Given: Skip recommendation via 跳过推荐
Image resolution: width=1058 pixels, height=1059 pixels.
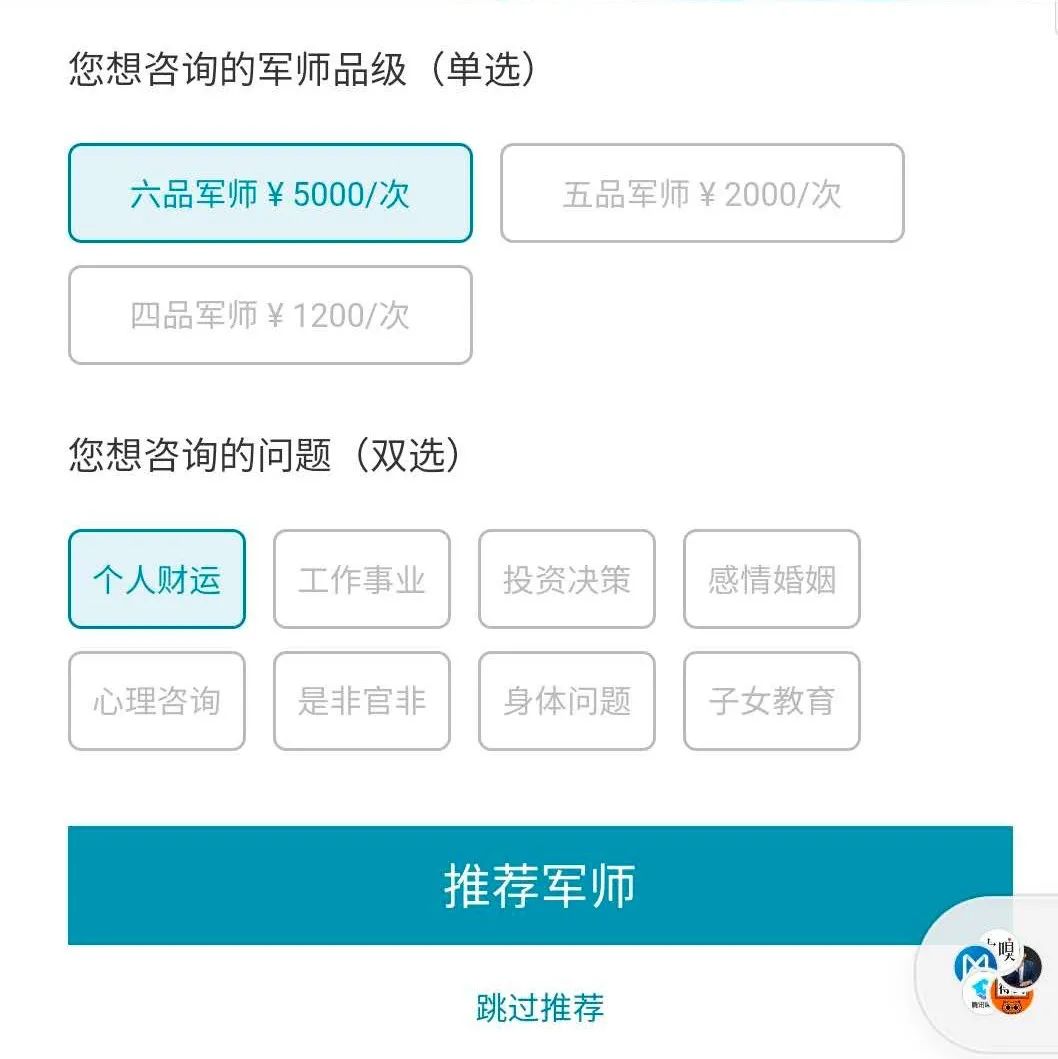Looking at the screenshot, I should (540, 1007).
